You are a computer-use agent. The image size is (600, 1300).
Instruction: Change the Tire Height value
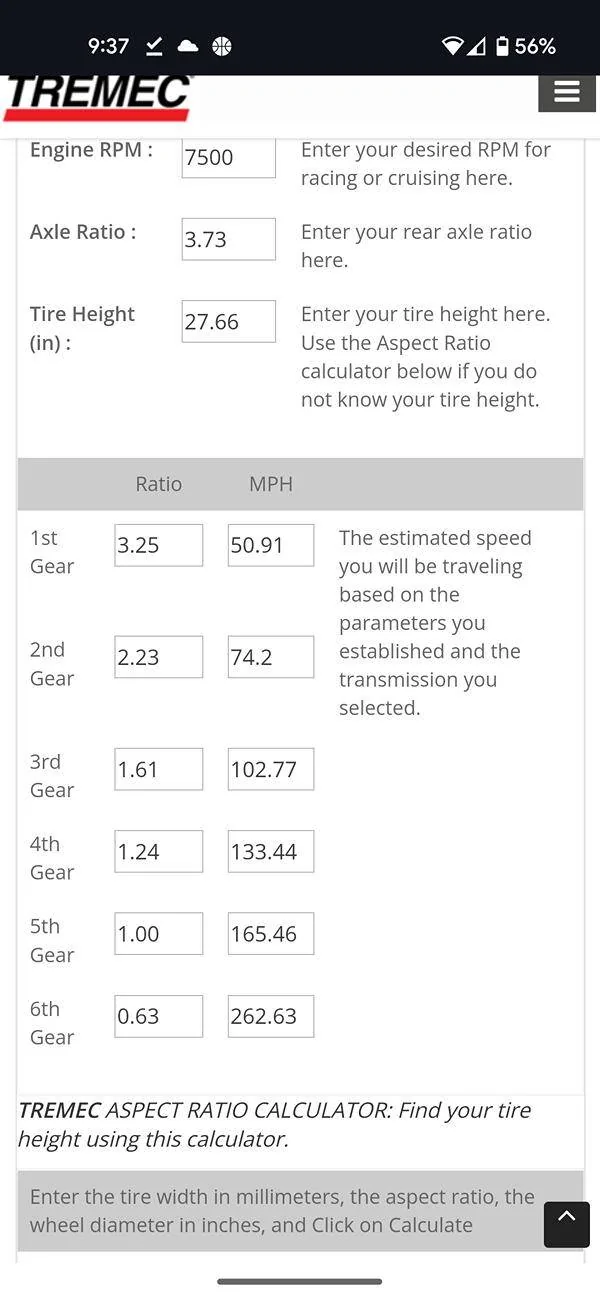[x=228, y=322]
